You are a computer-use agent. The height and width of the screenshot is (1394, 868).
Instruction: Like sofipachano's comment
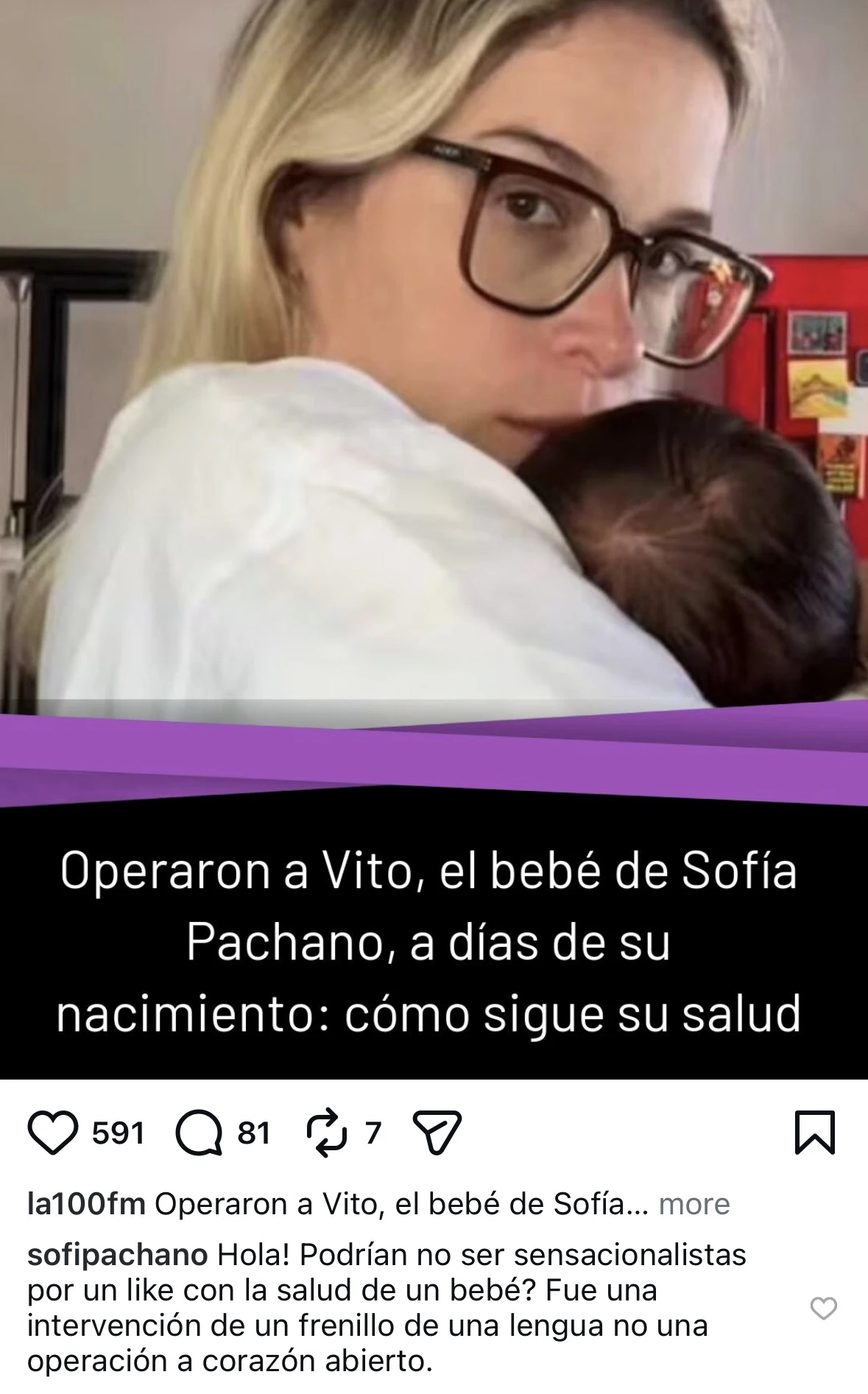[823, 1309]
